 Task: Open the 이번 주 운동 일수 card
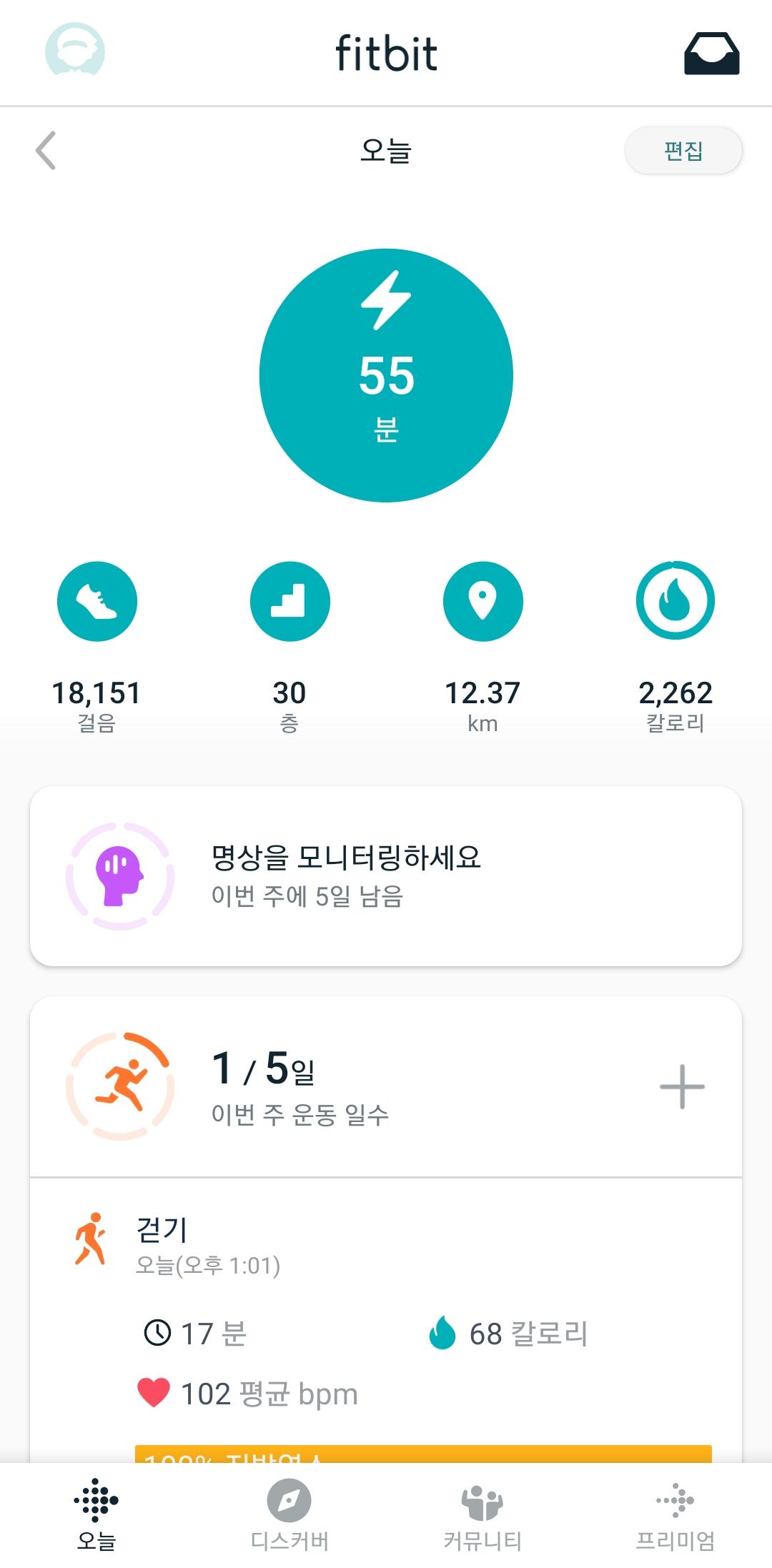click(x=300, y=1086)
